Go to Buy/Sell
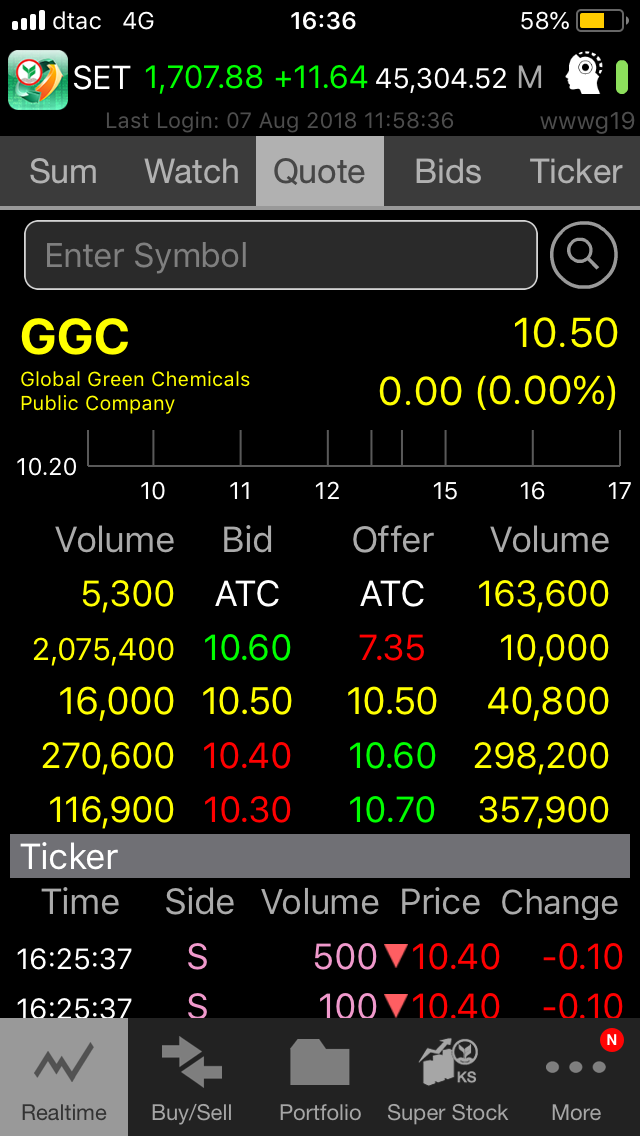 click(x=192, y=1078)
